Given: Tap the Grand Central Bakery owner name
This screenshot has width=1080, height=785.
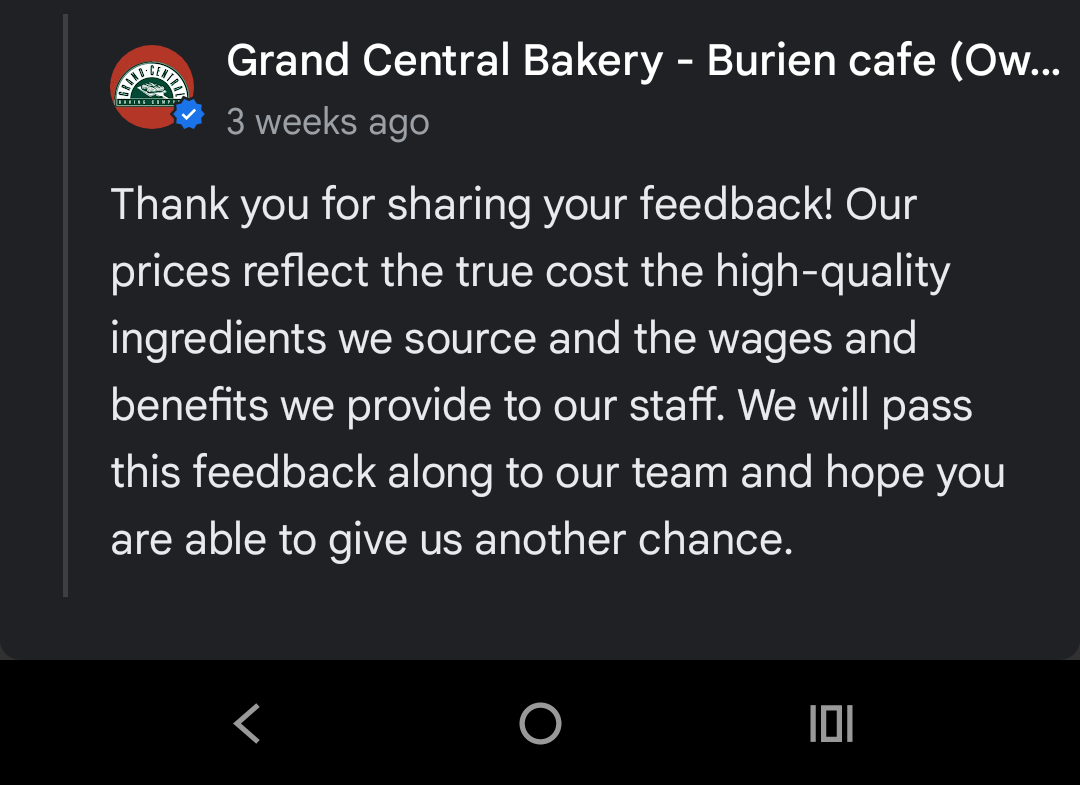Looking at the screenshot, I should click(642, 62).
